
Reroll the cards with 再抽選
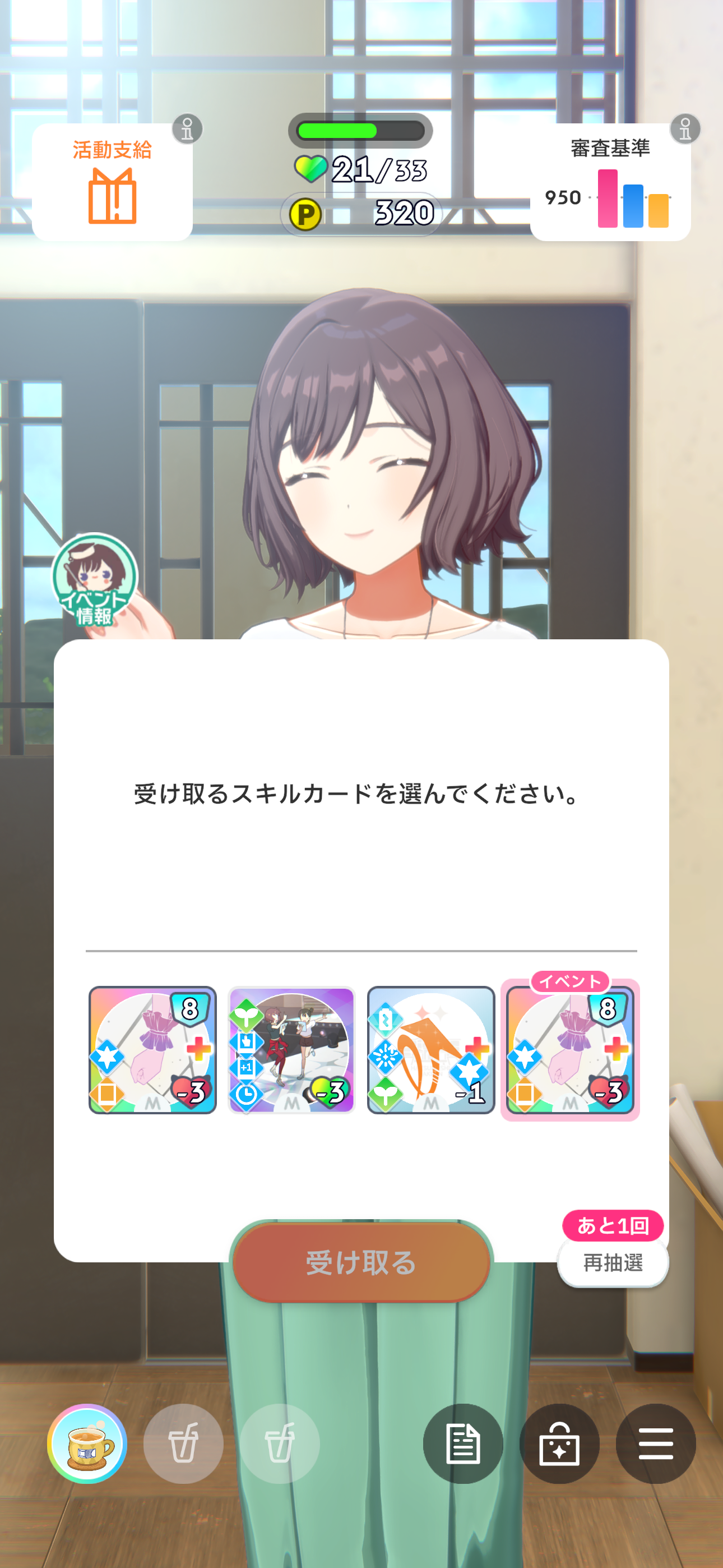pyautogui.click(x=612, y=1263)
